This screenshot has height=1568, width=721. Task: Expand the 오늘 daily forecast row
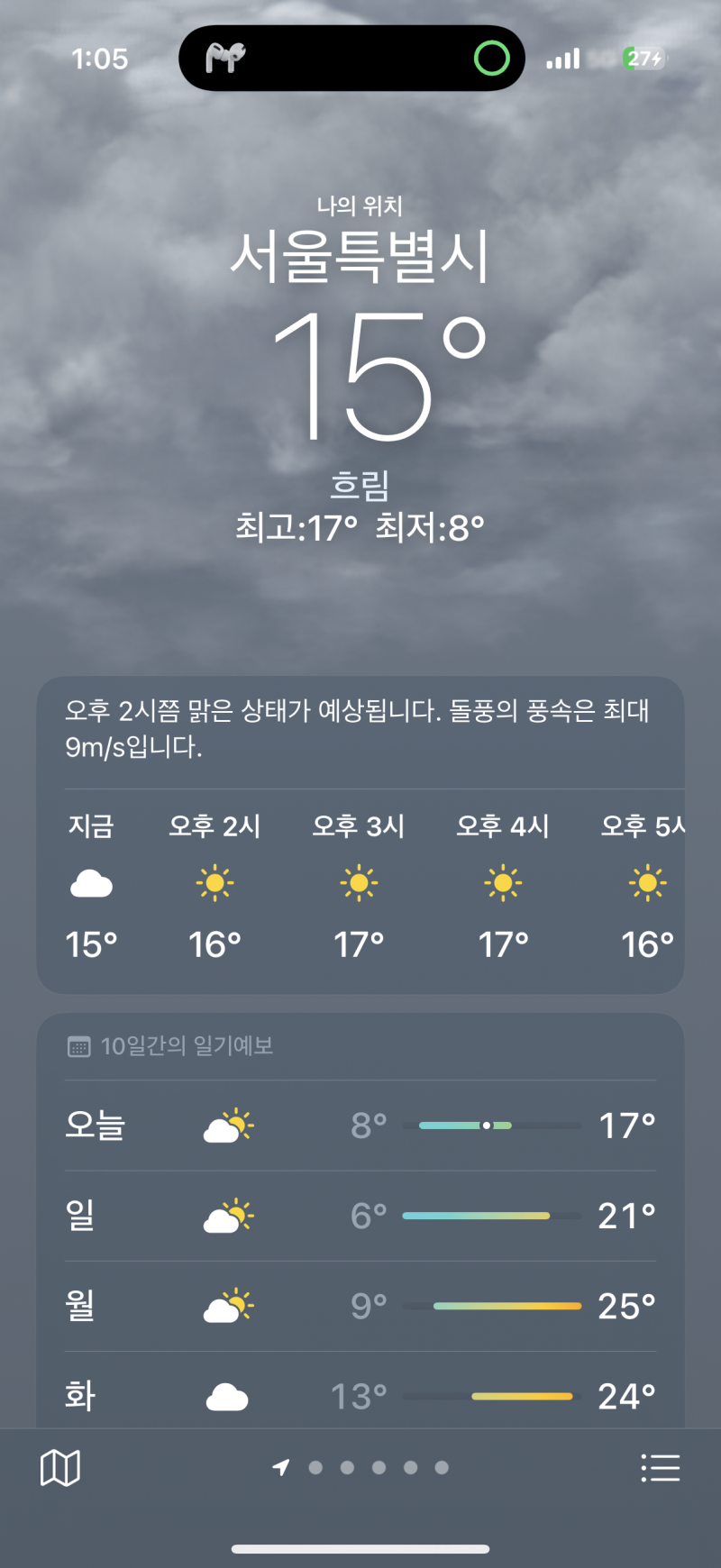tap(360, 1125)
